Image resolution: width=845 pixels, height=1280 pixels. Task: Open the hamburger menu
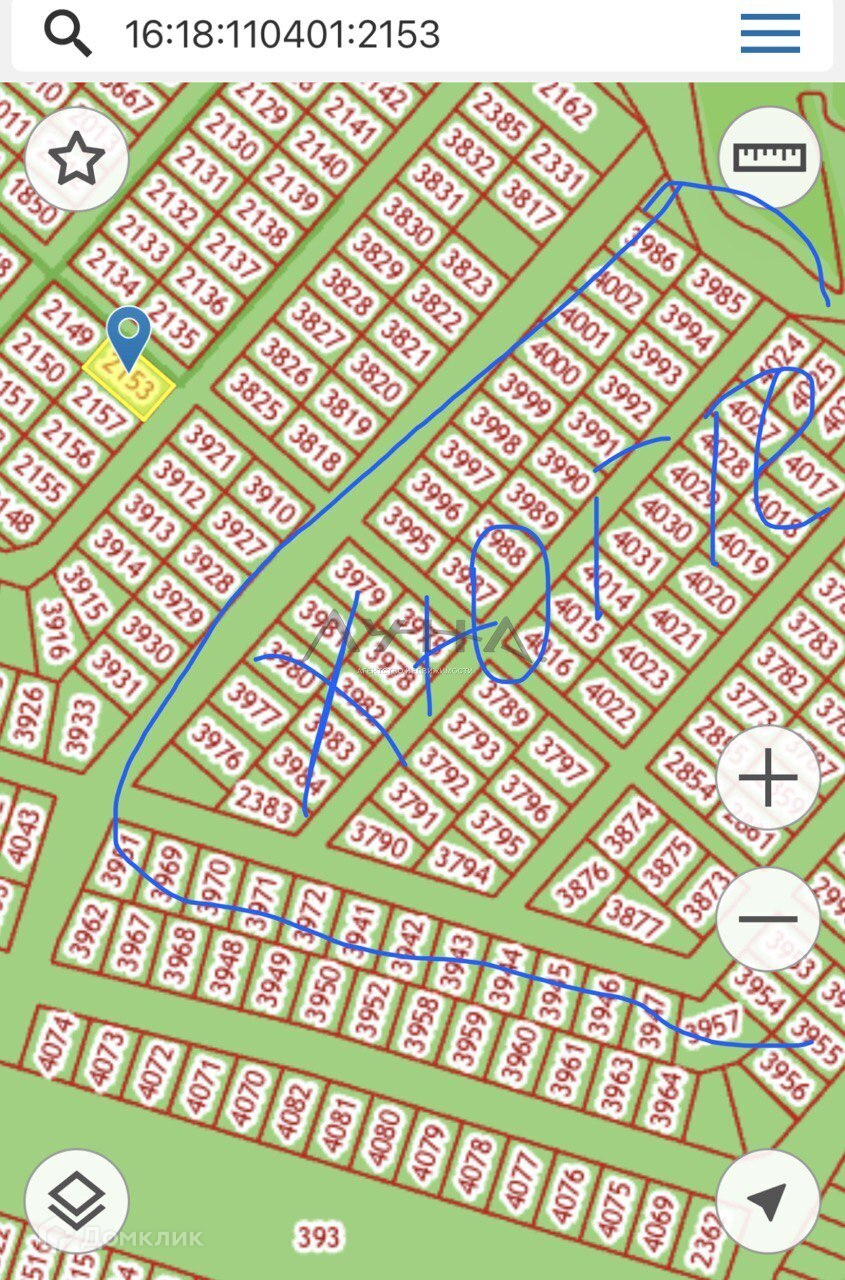pos(770,34)
